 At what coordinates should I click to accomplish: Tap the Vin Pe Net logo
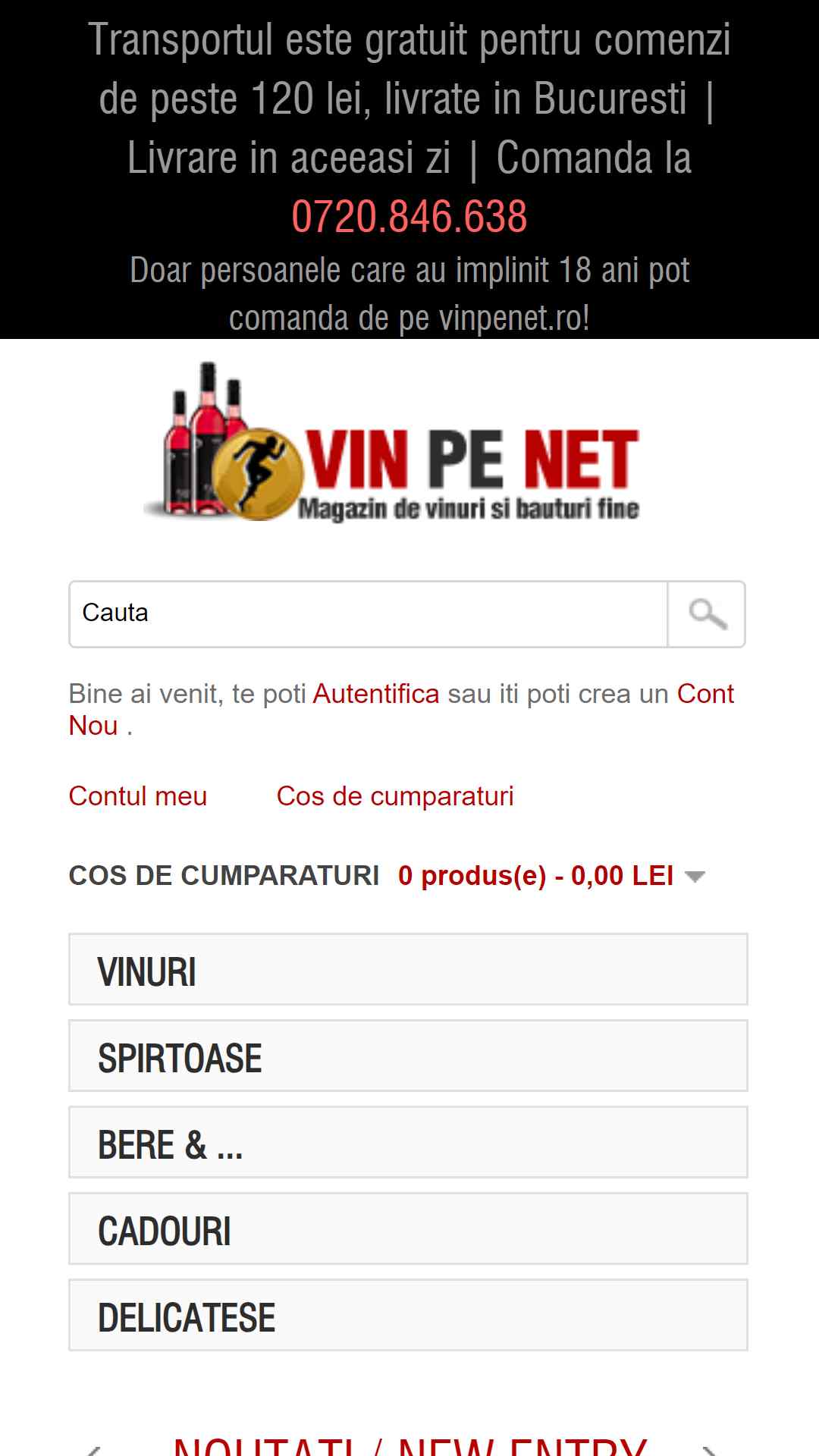[x=392, y=442]
